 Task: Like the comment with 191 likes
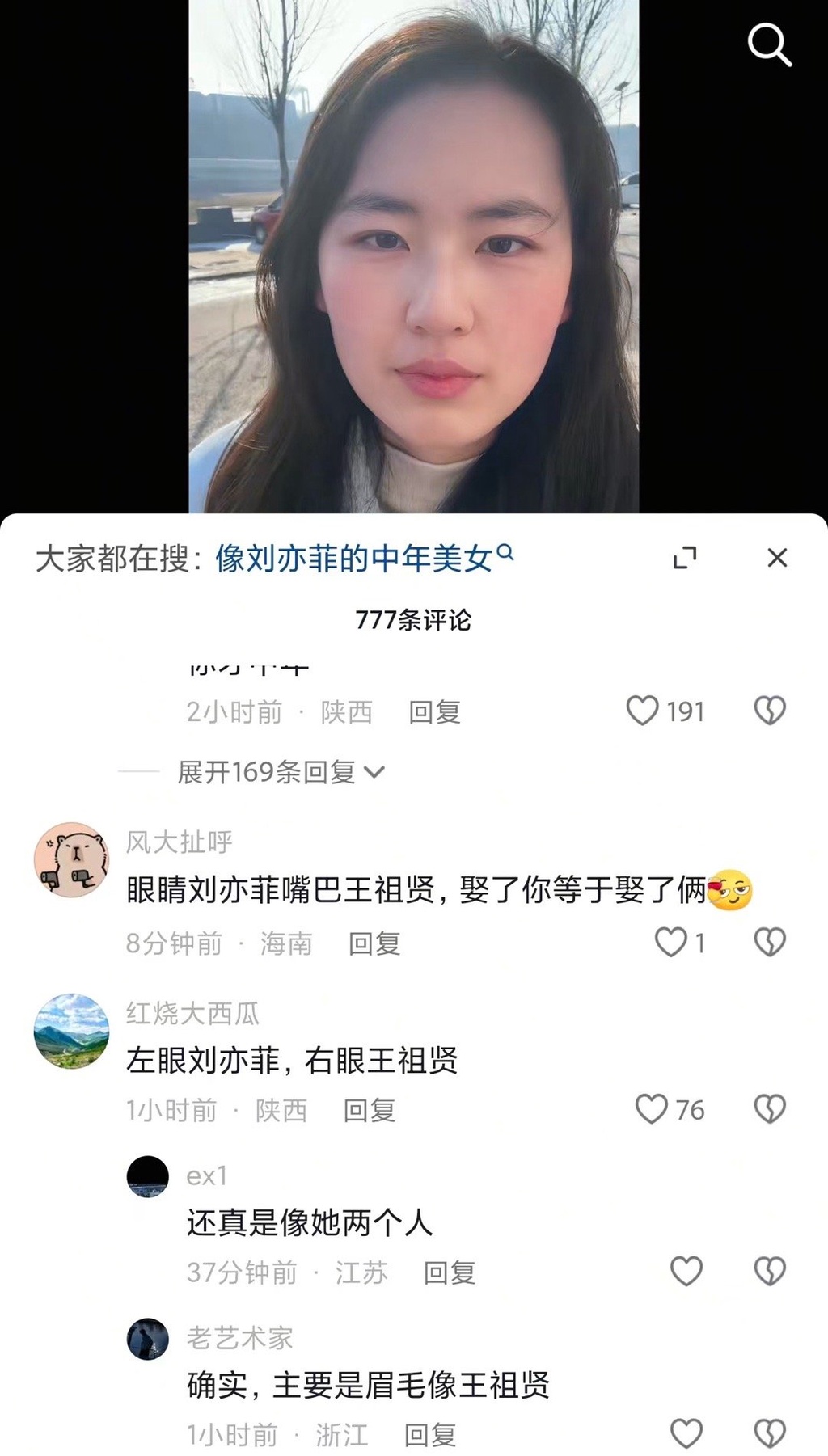[x=644, y=711]
